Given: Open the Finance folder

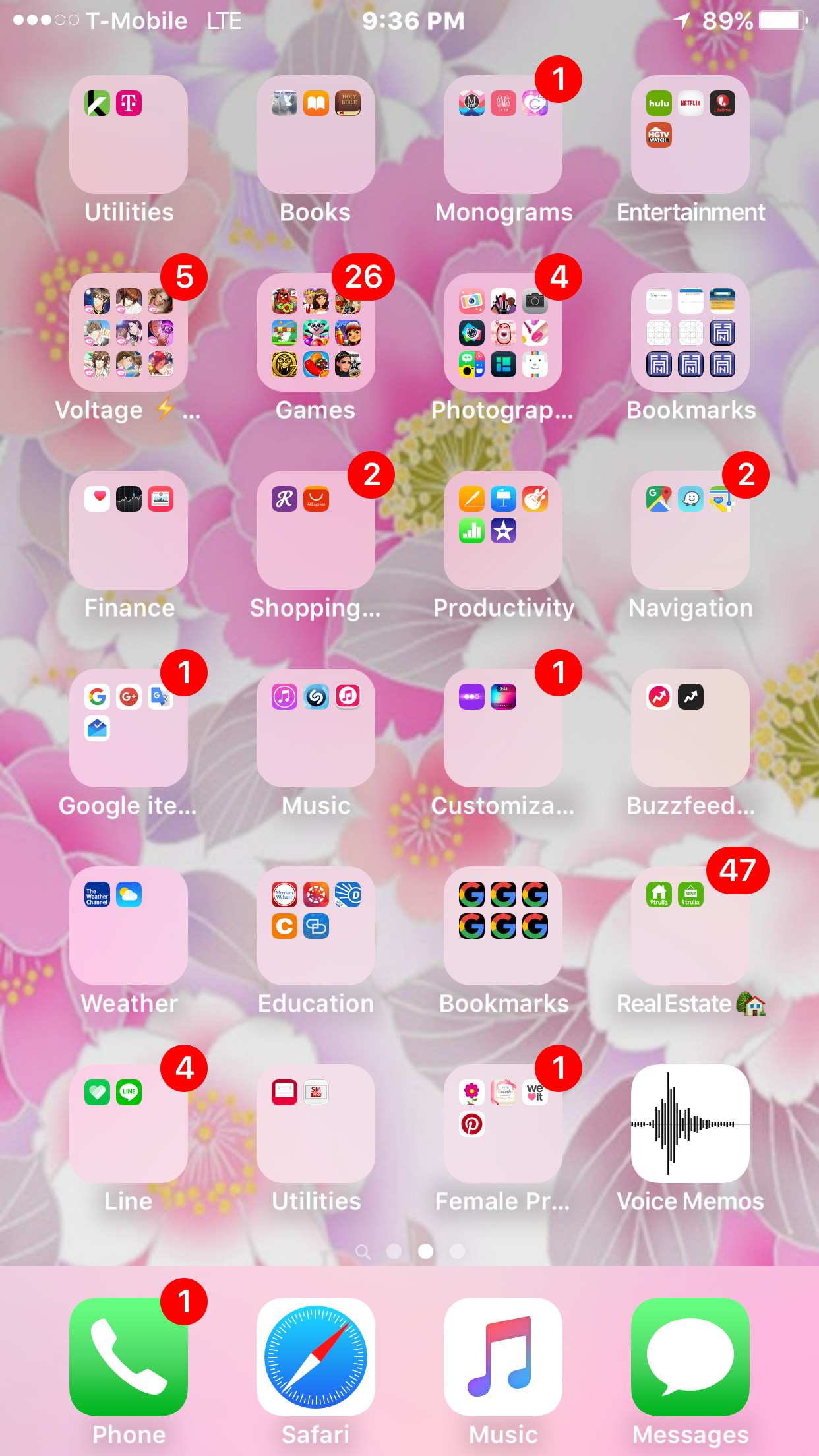Looking at the screenshot, I should pyautogui.click(x=129, y=530).
